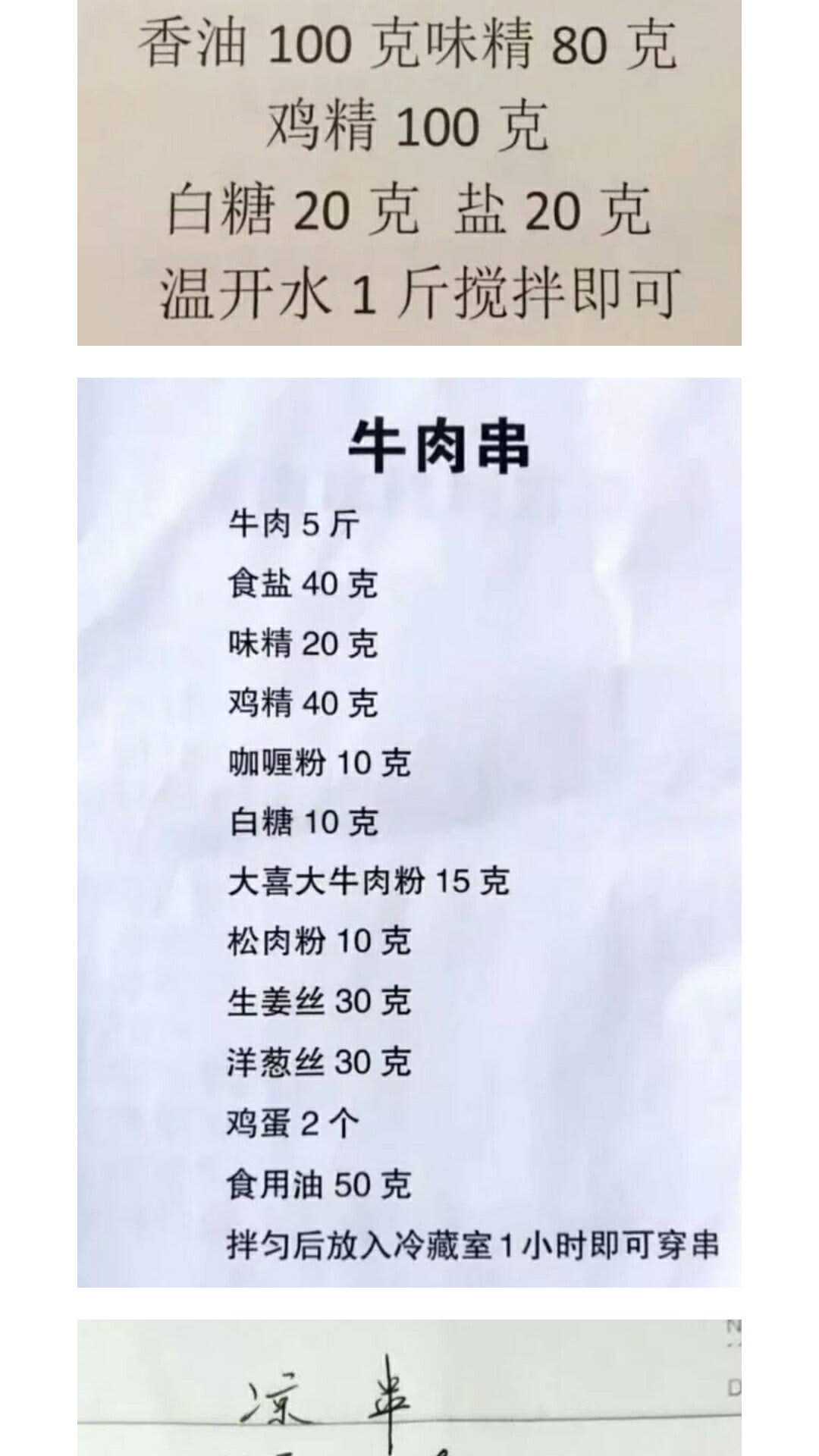This screenshot has width=819, height=1456.
Task: Open the 牛肉串 recipe image
Action: click(409, 832)
